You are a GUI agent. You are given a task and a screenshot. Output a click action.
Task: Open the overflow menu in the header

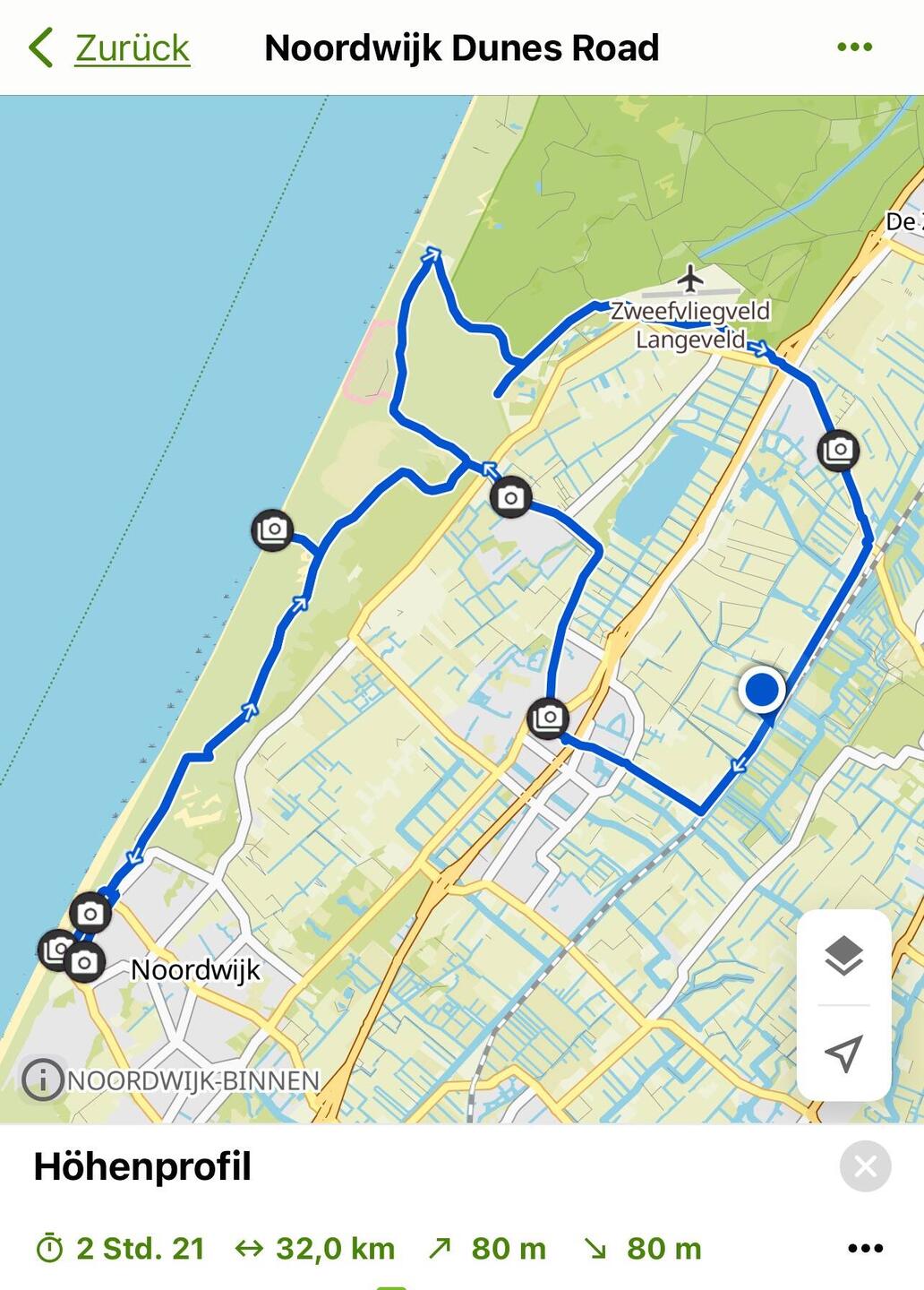pos(854,47)
